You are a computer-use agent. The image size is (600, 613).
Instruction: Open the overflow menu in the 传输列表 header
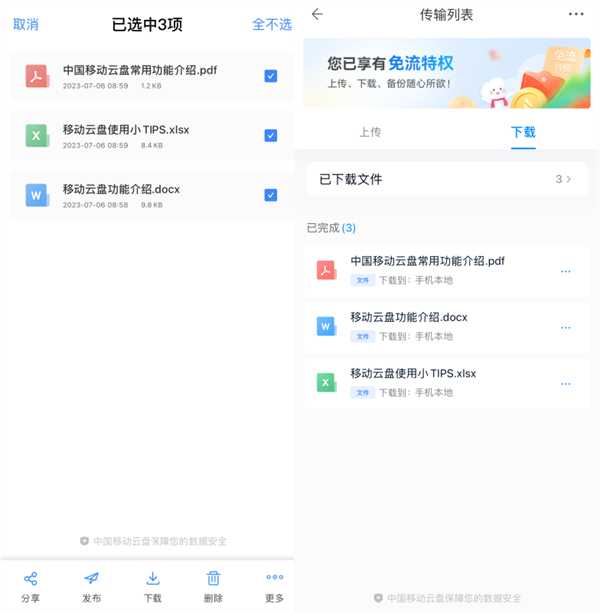(x=575, y=14)
